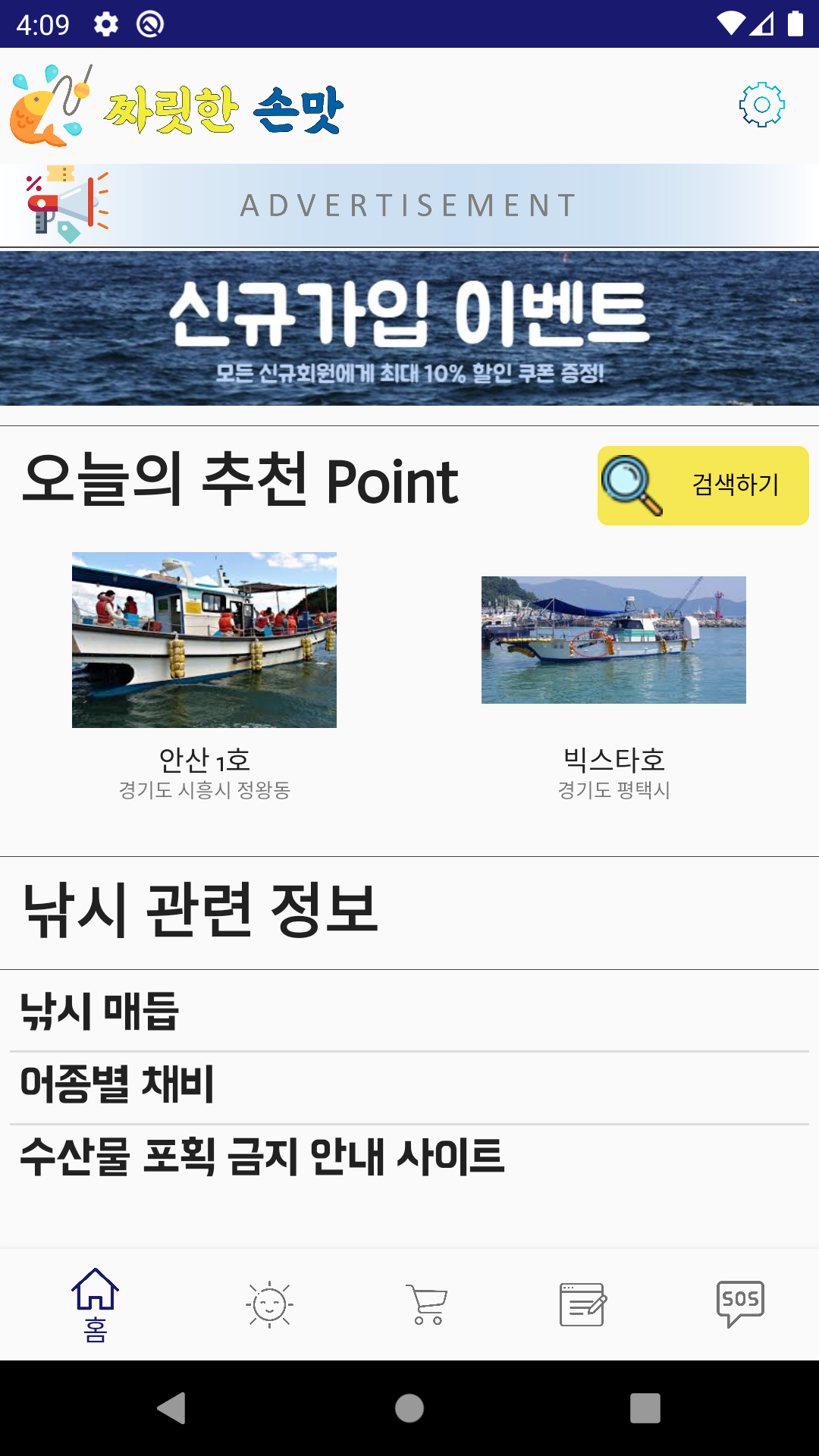Screen dimensions: 819x1456
Task: Select the 어종별 채비 row
Action: tap(409, 1084)
